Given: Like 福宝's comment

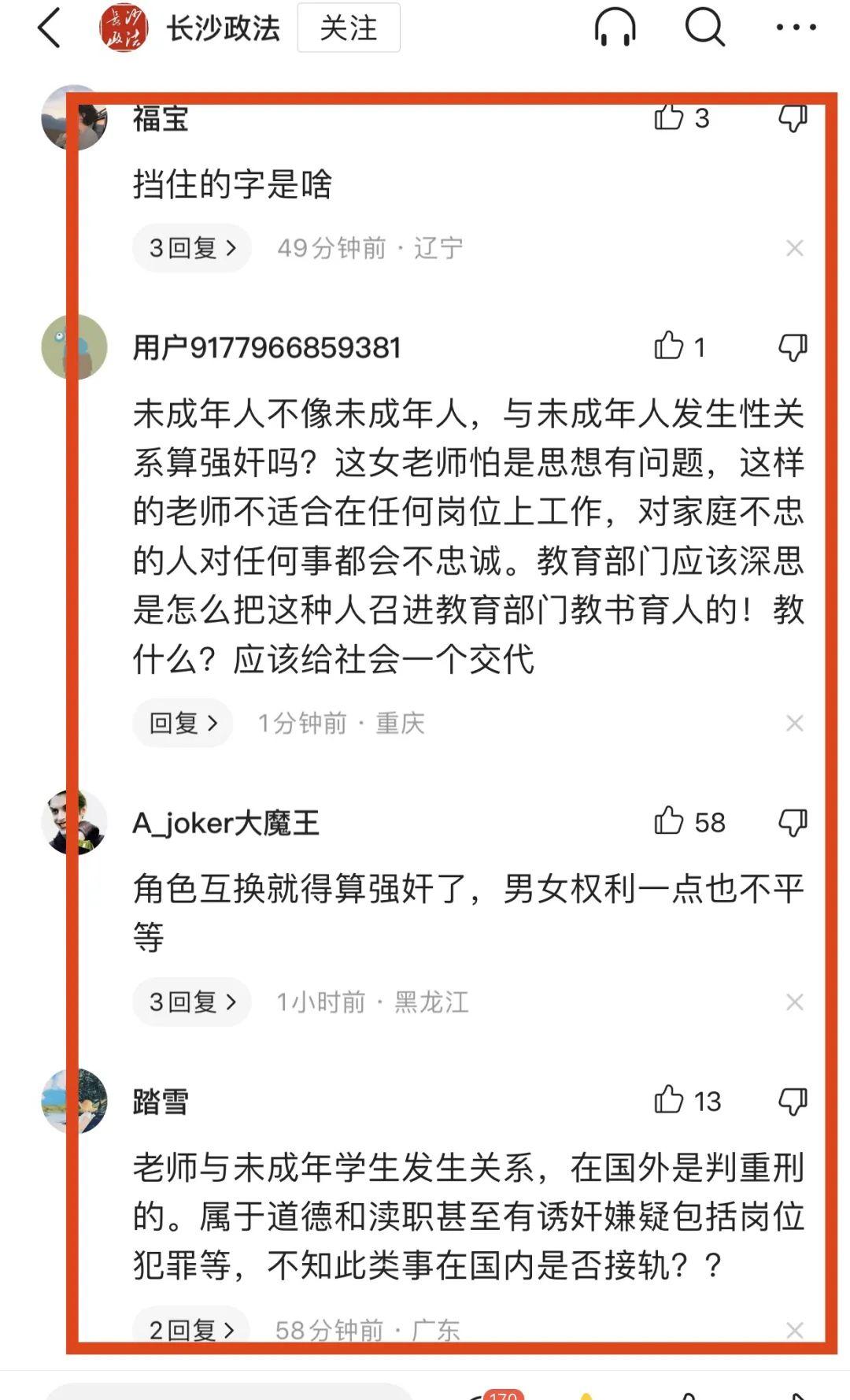Looking at the screenshot, I should (x=669, y=118).
